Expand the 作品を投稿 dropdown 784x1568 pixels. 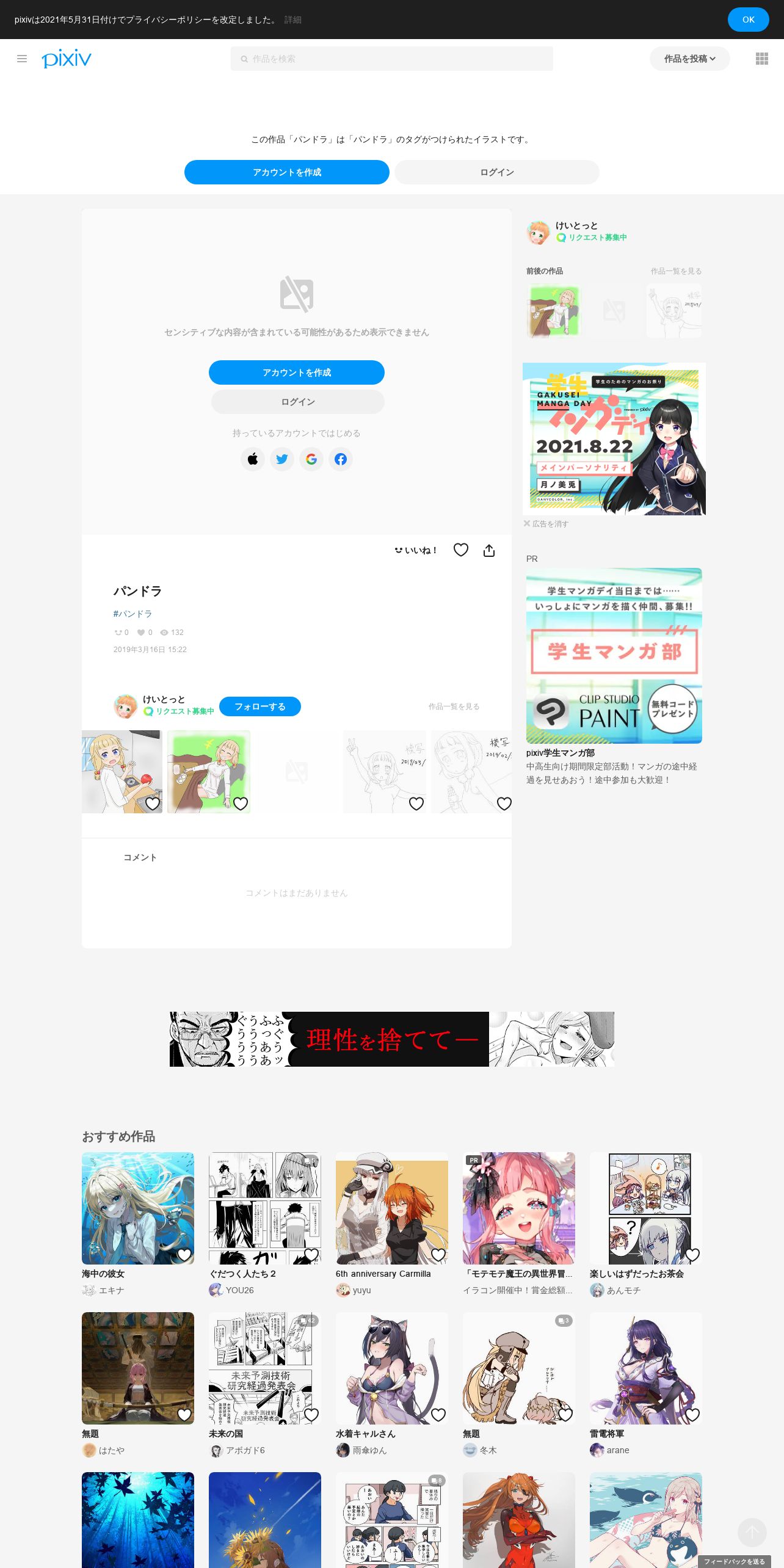(x=689, y=59)
